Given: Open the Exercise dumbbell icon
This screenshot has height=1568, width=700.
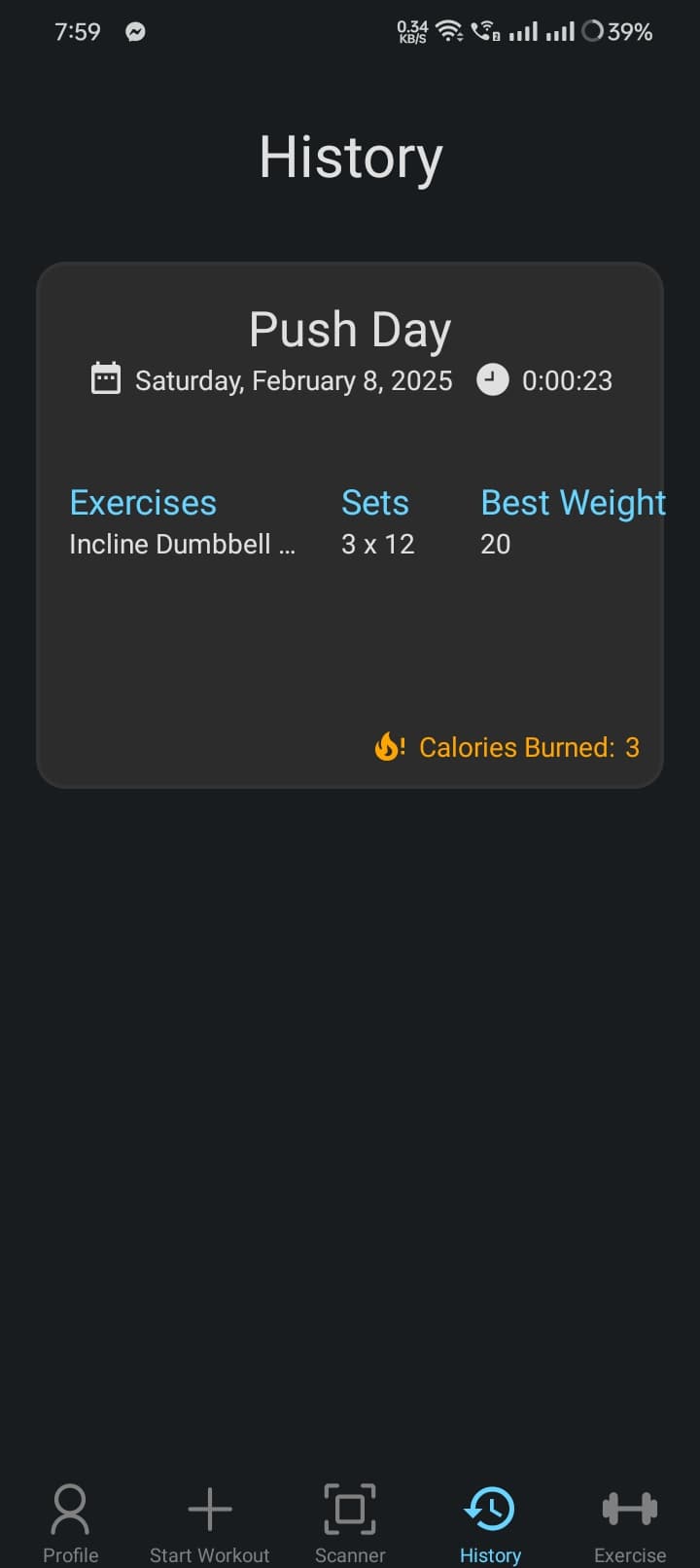Looking at the screenshot, I should click(629, 1507).
